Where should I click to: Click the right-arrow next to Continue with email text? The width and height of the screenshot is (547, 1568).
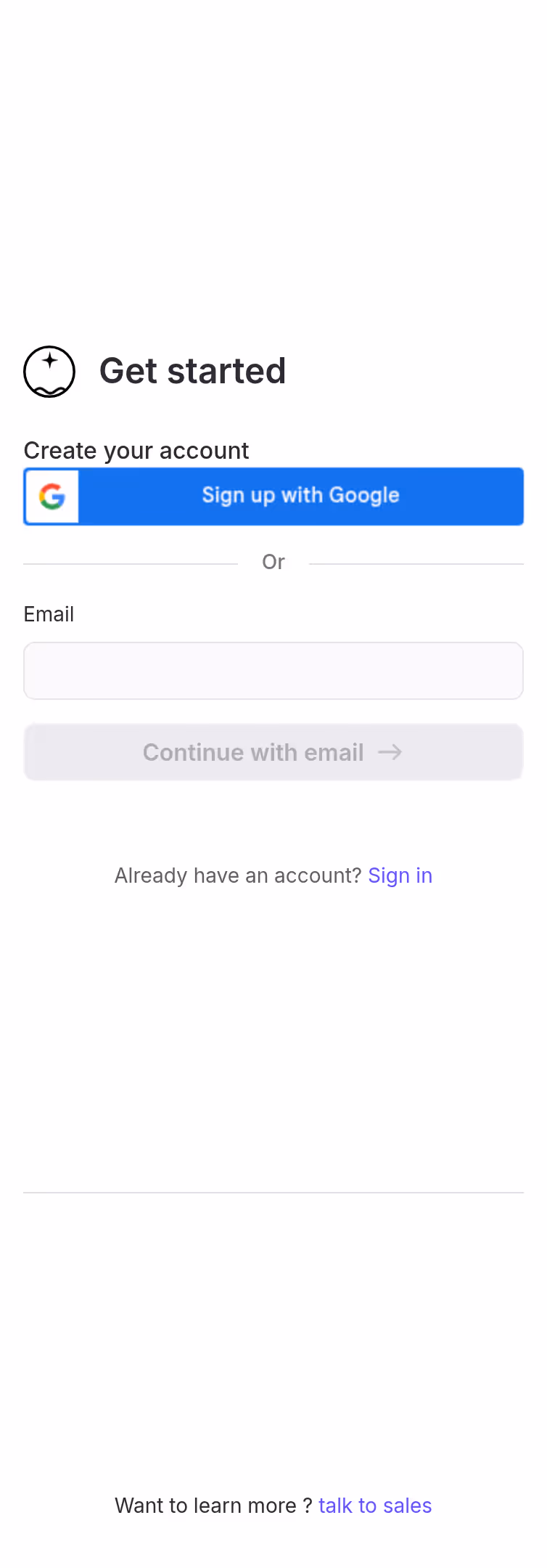click(x=390, y=753)
